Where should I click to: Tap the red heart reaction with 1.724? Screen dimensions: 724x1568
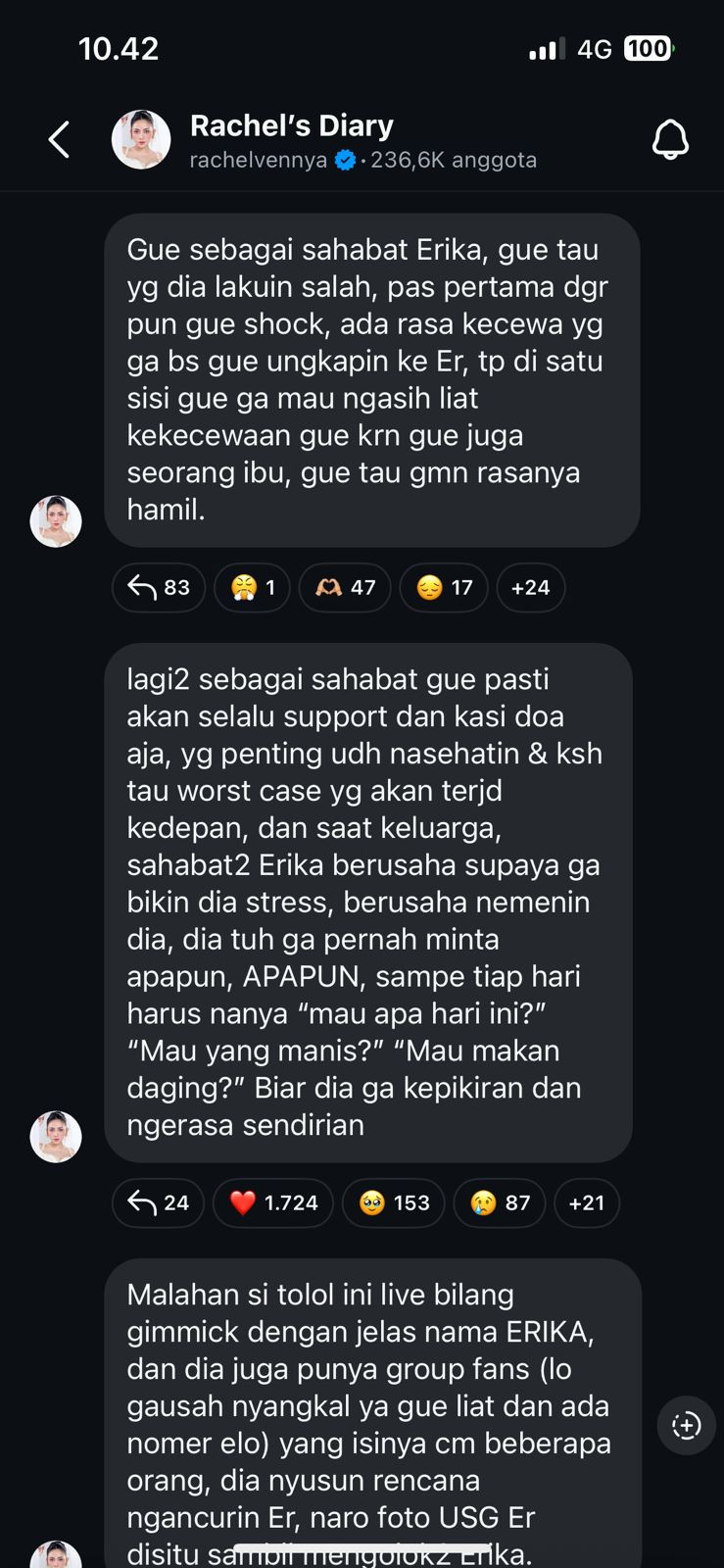coord(273,1202)
